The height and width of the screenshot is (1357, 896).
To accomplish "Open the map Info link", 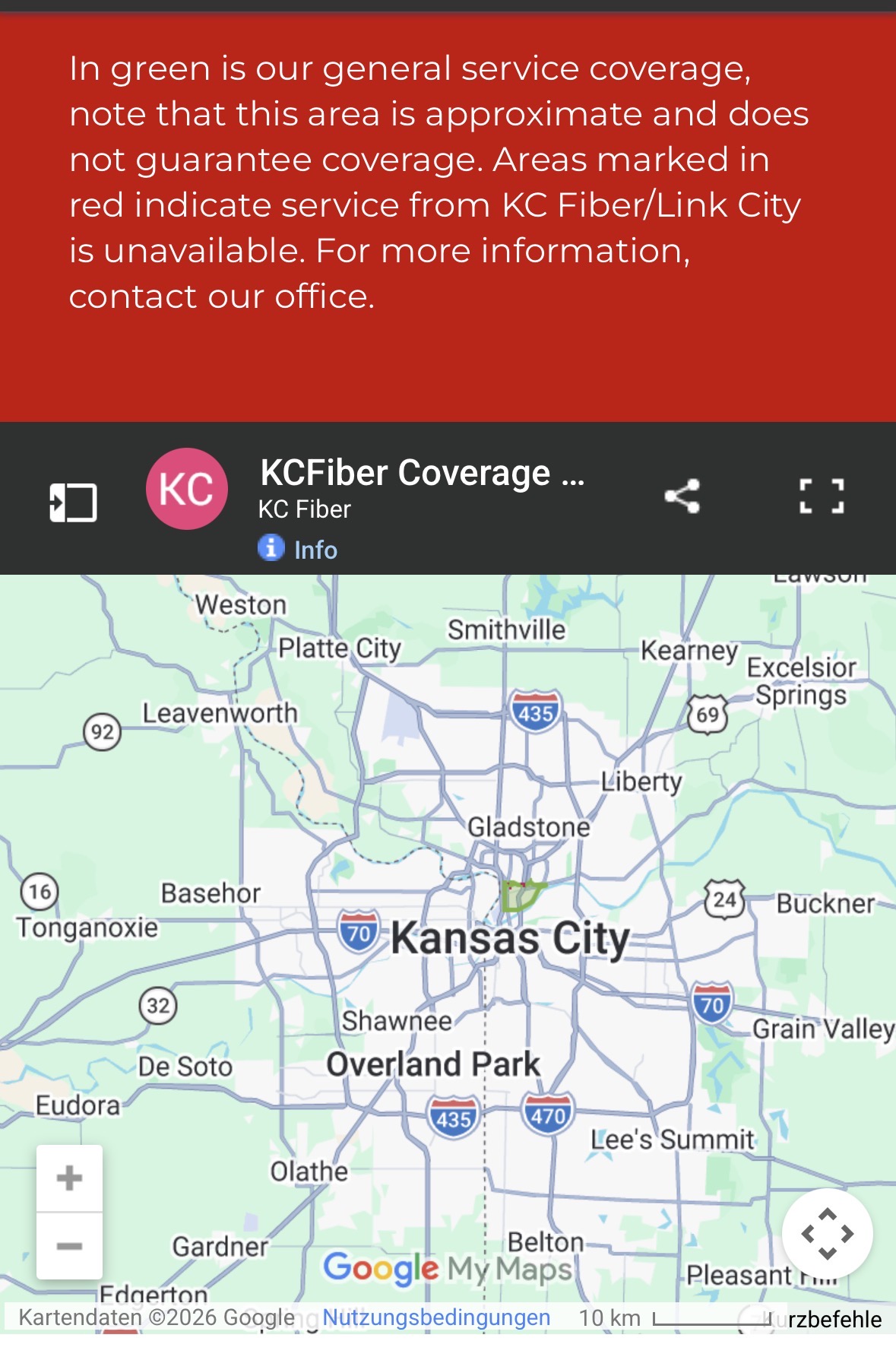I will click(x=315, y=550).
